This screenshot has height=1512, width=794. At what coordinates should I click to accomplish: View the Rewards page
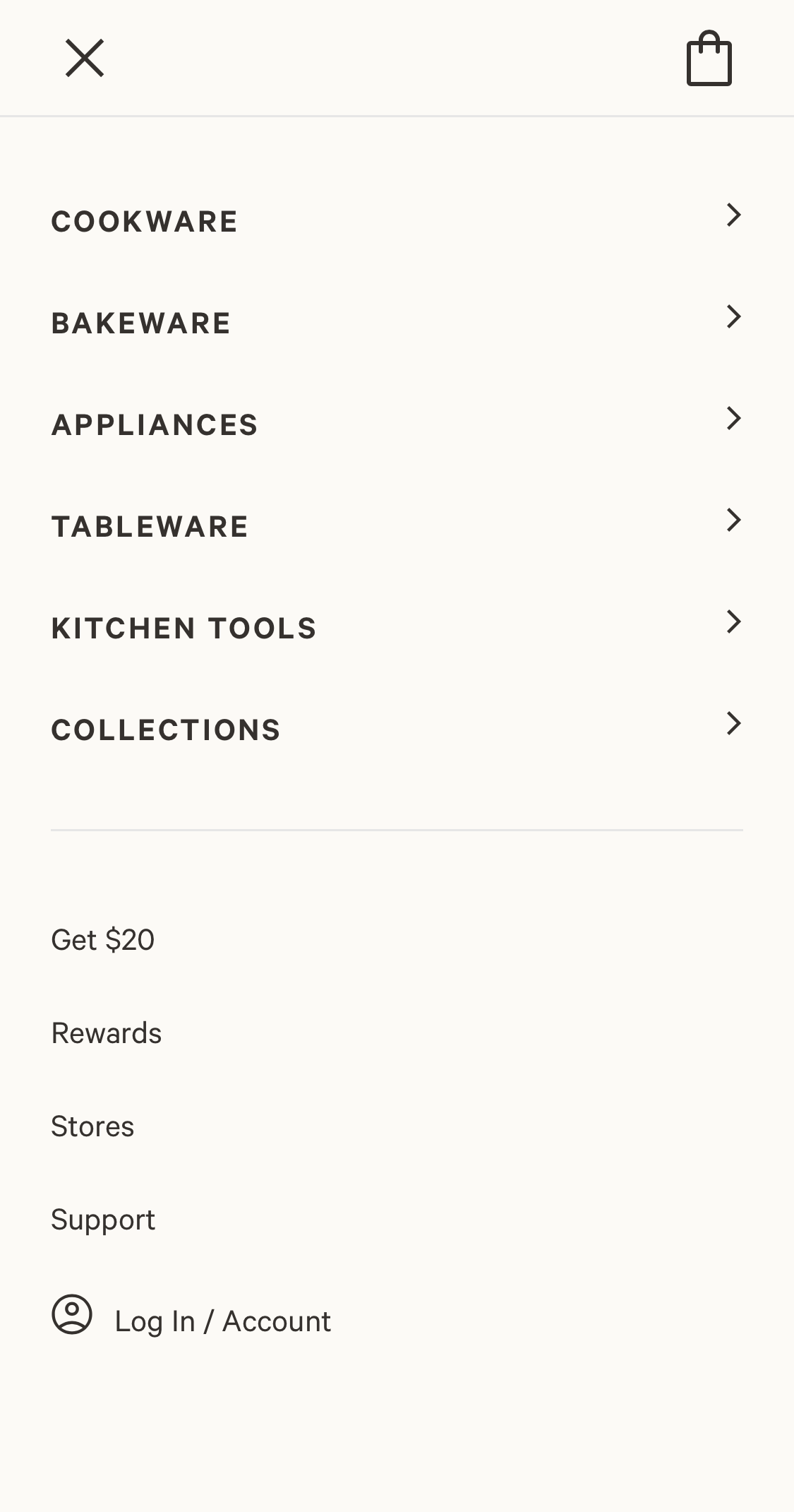point(106,1032)
